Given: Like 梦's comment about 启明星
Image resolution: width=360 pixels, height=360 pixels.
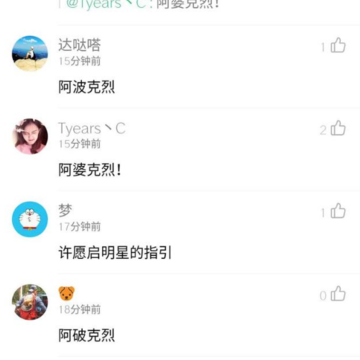Looking at the screenshot, I should coord(338,211).
